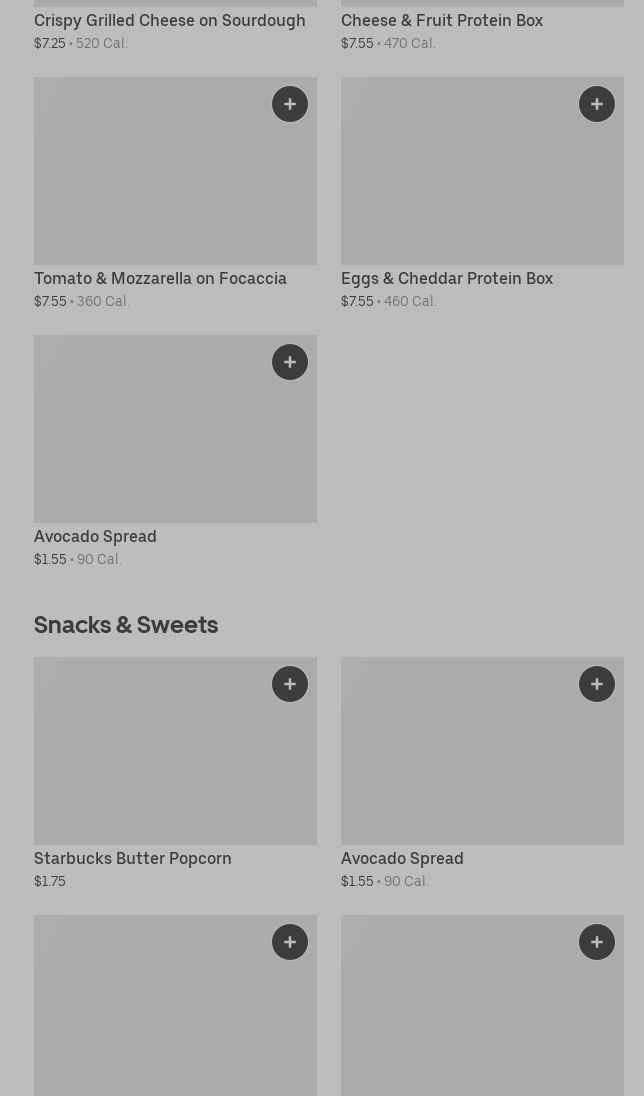This screenshot has height=1096, width=644.
Task: Add Starbucks Butter Popcorn to cart
Action: (289, 684)
